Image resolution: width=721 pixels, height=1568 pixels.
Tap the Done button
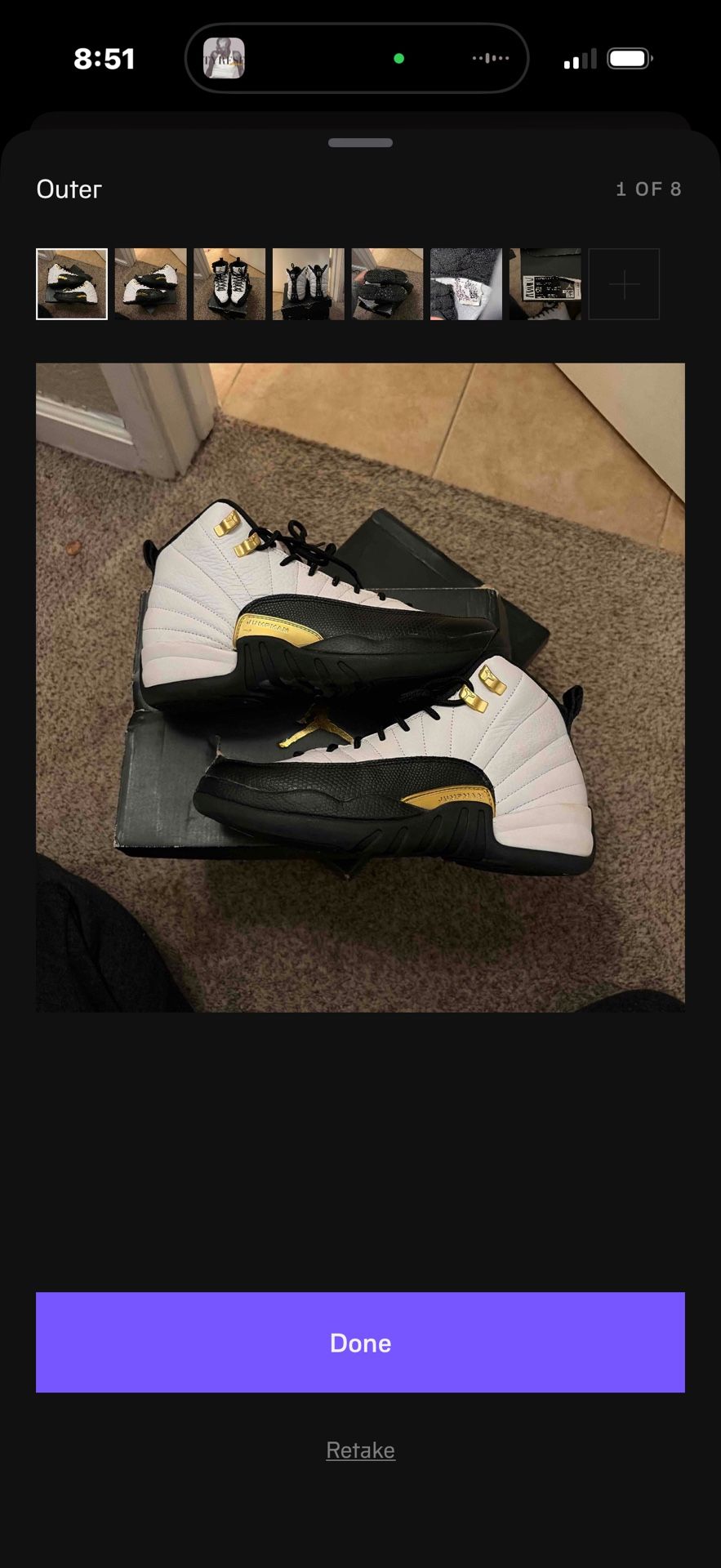click(360, 1342)
